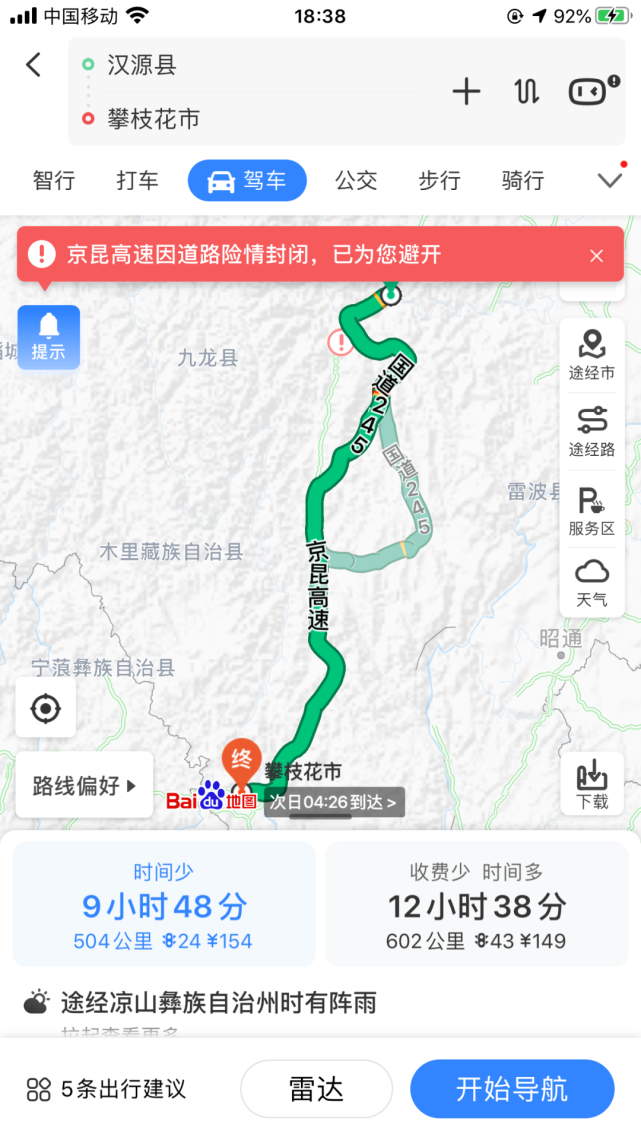This screenshot has width=641, height=1140.
Task: Expand more travel modes chevron
Action: point(609,180)
